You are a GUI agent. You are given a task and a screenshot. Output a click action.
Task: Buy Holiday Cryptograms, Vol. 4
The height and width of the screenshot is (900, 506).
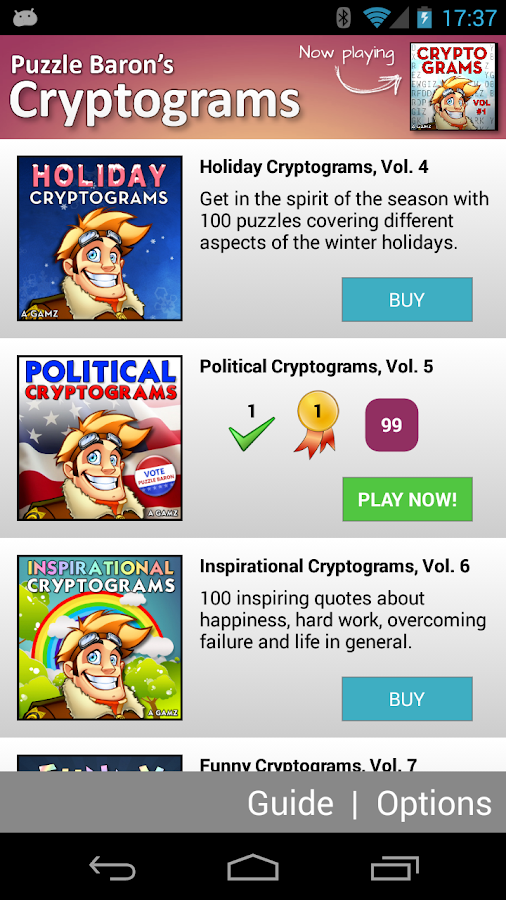[407, 300]
